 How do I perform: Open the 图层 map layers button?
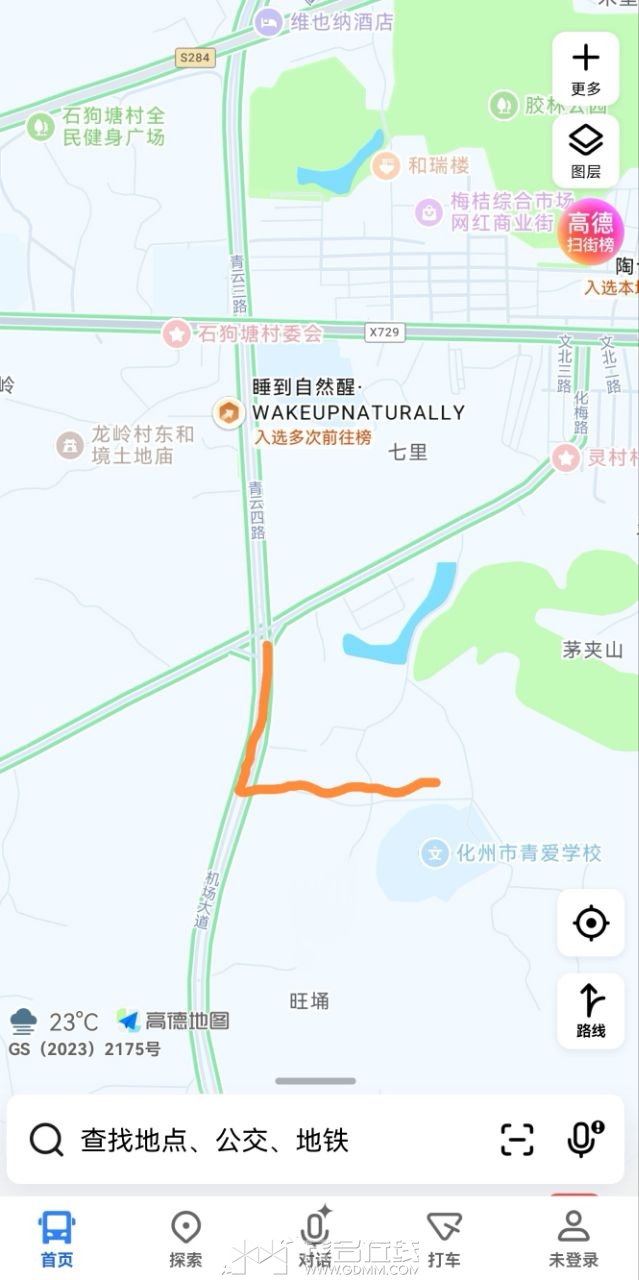point(586,151)
